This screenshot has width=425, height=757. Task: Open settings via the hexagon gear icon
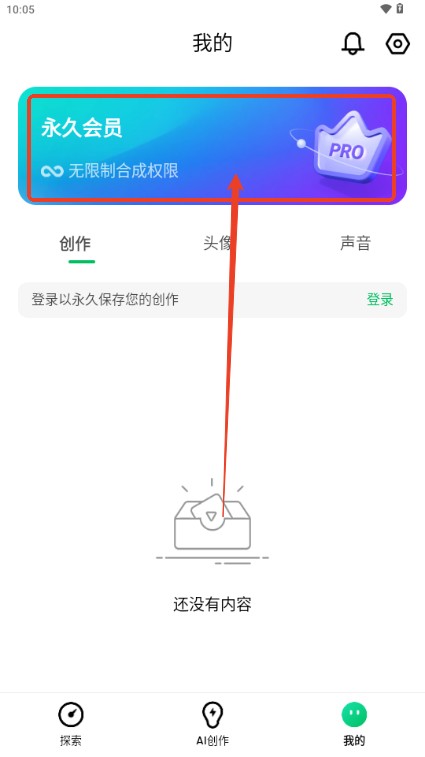point(398,44)
